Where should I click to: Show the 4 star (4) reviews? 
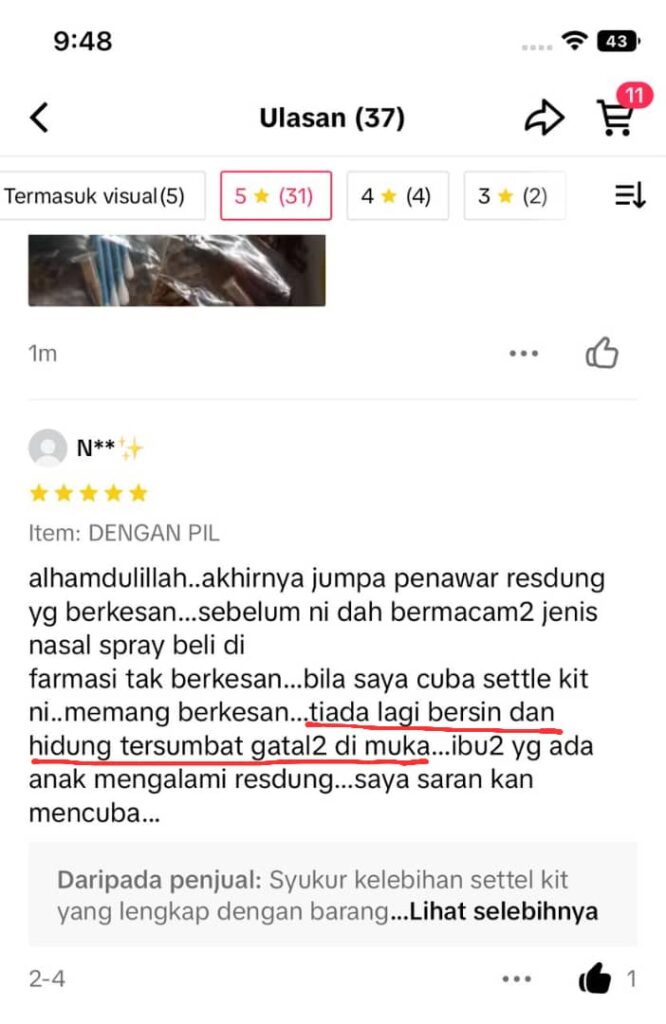pyautogui.click(x=397, y=196)
